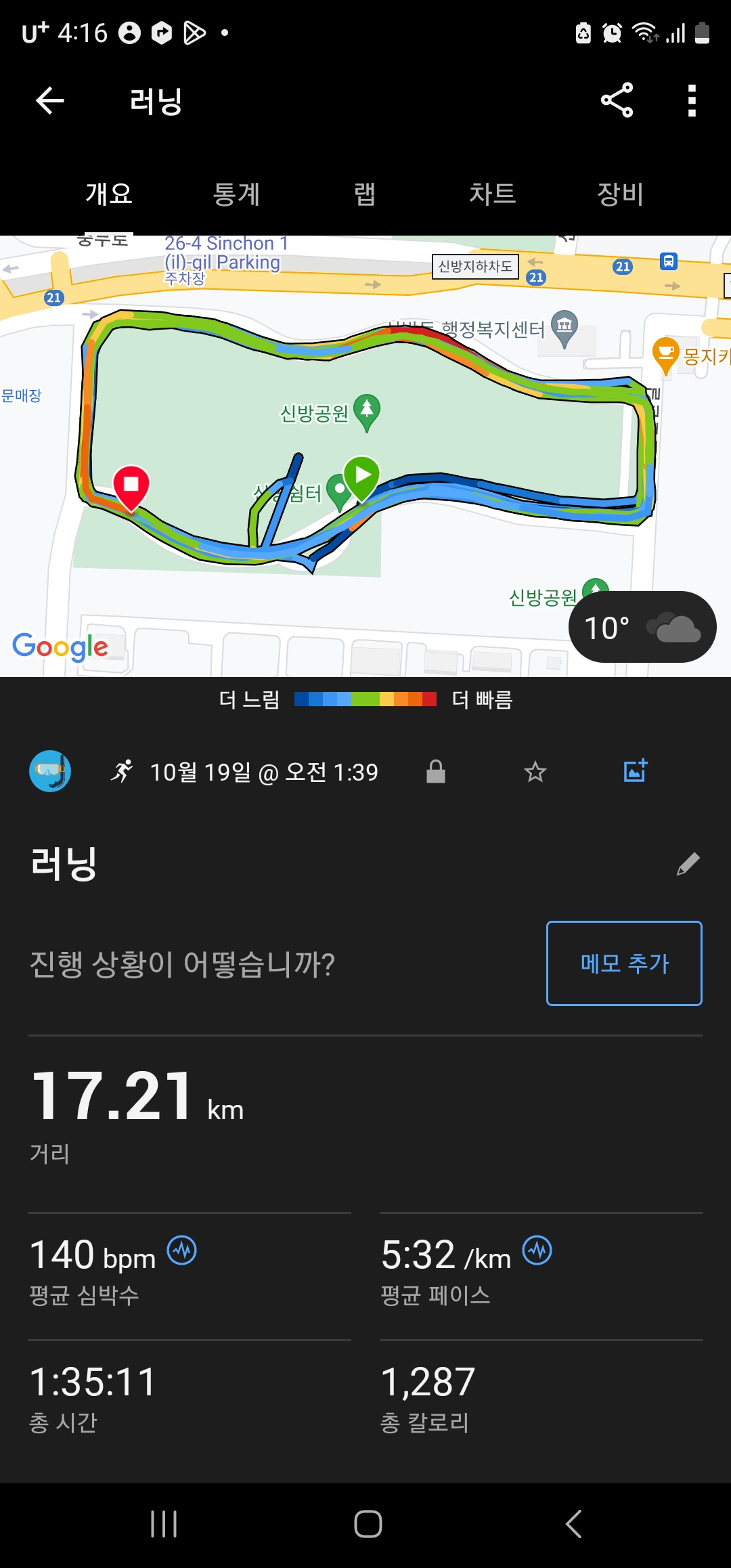Open the three-dot overflow menu
731x1568 pixels.
click(692, 101)
